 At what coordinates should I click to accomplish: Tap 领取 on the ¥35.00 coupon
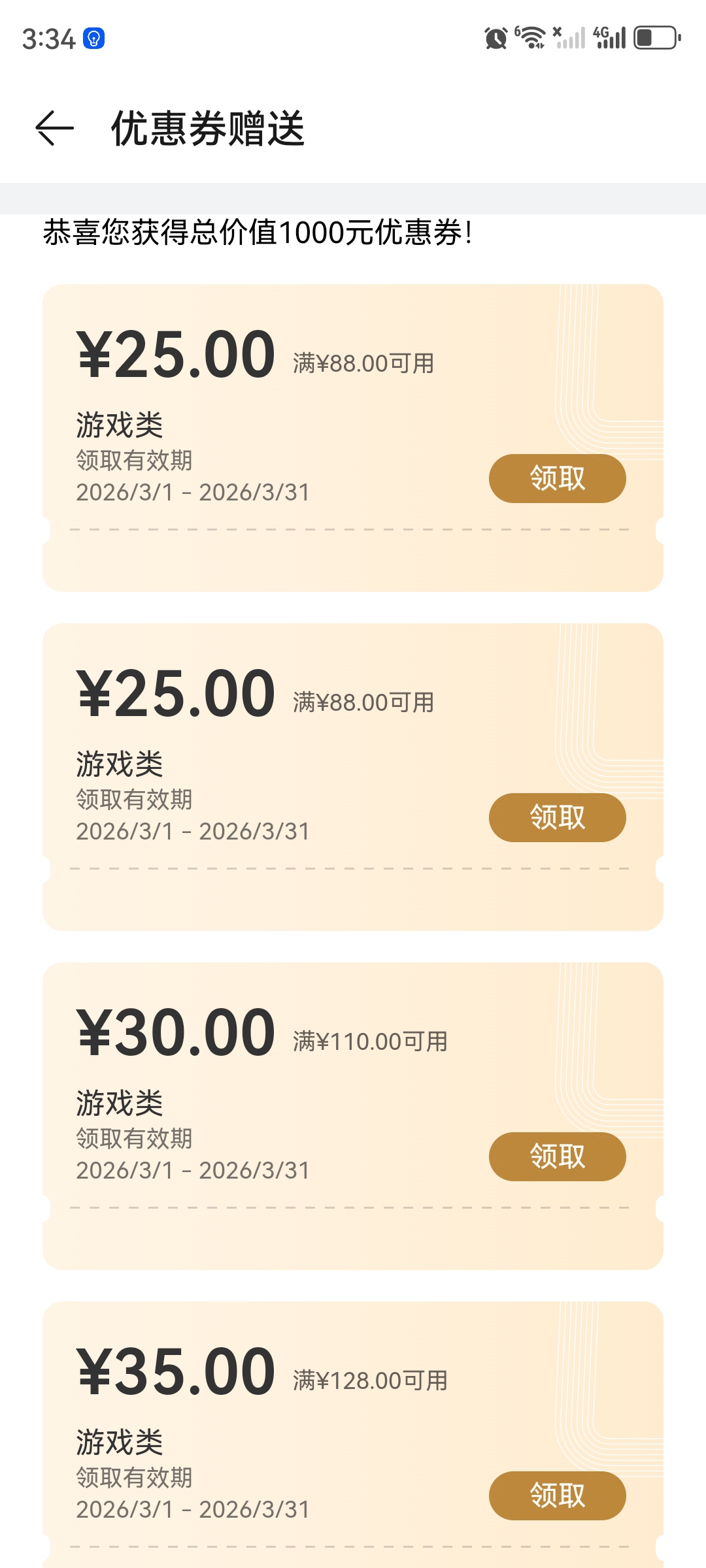557,1495
